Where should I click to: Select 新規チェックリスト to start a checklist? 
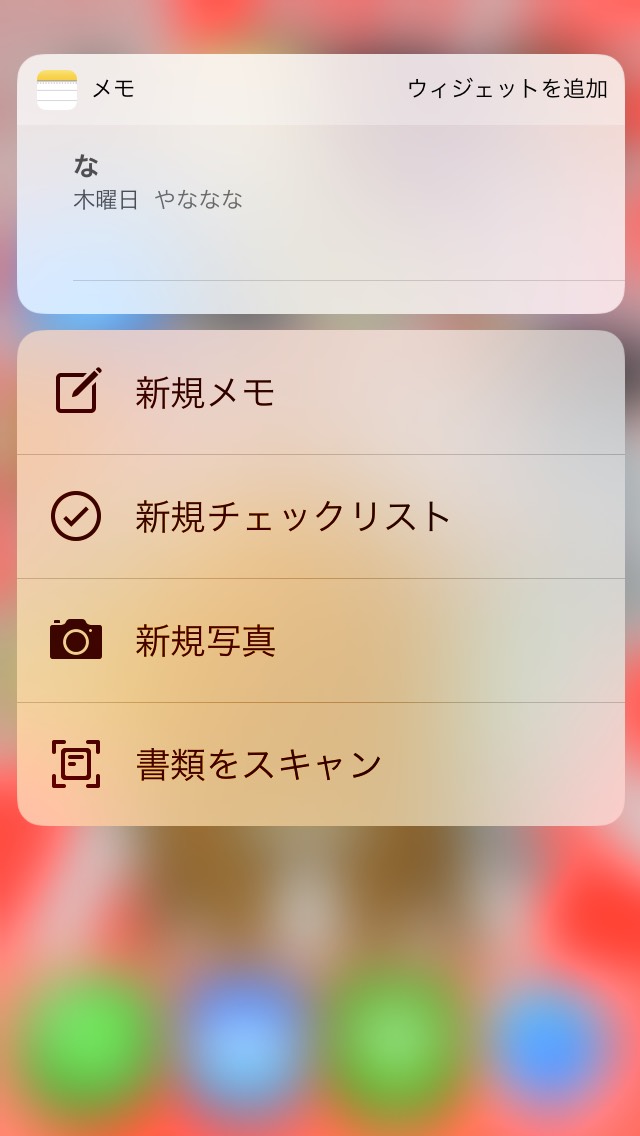coord(320,517)
